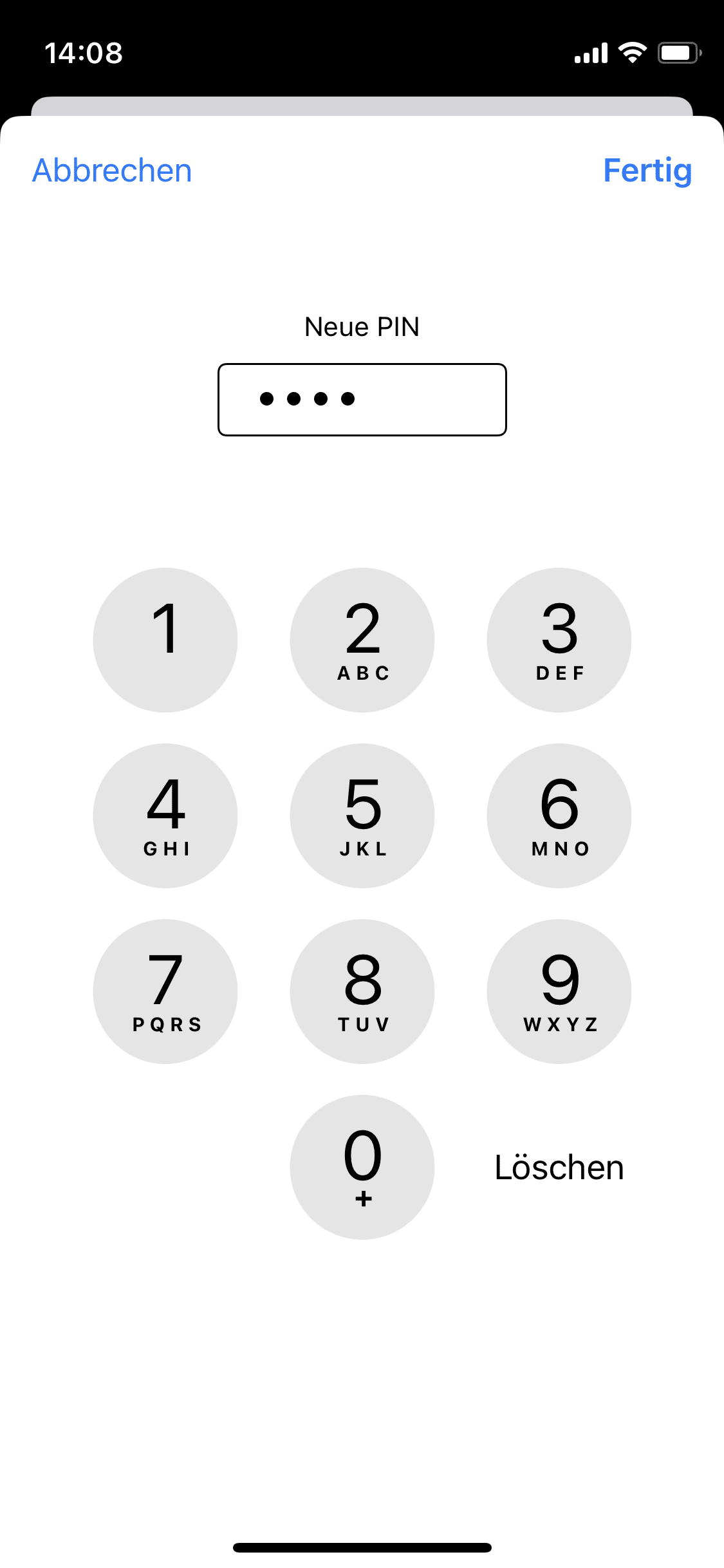Screen dimensions: 724x1568
Task: Delete last digit with Löschen
Action: pyautogui.click(x=559, y=1167)
